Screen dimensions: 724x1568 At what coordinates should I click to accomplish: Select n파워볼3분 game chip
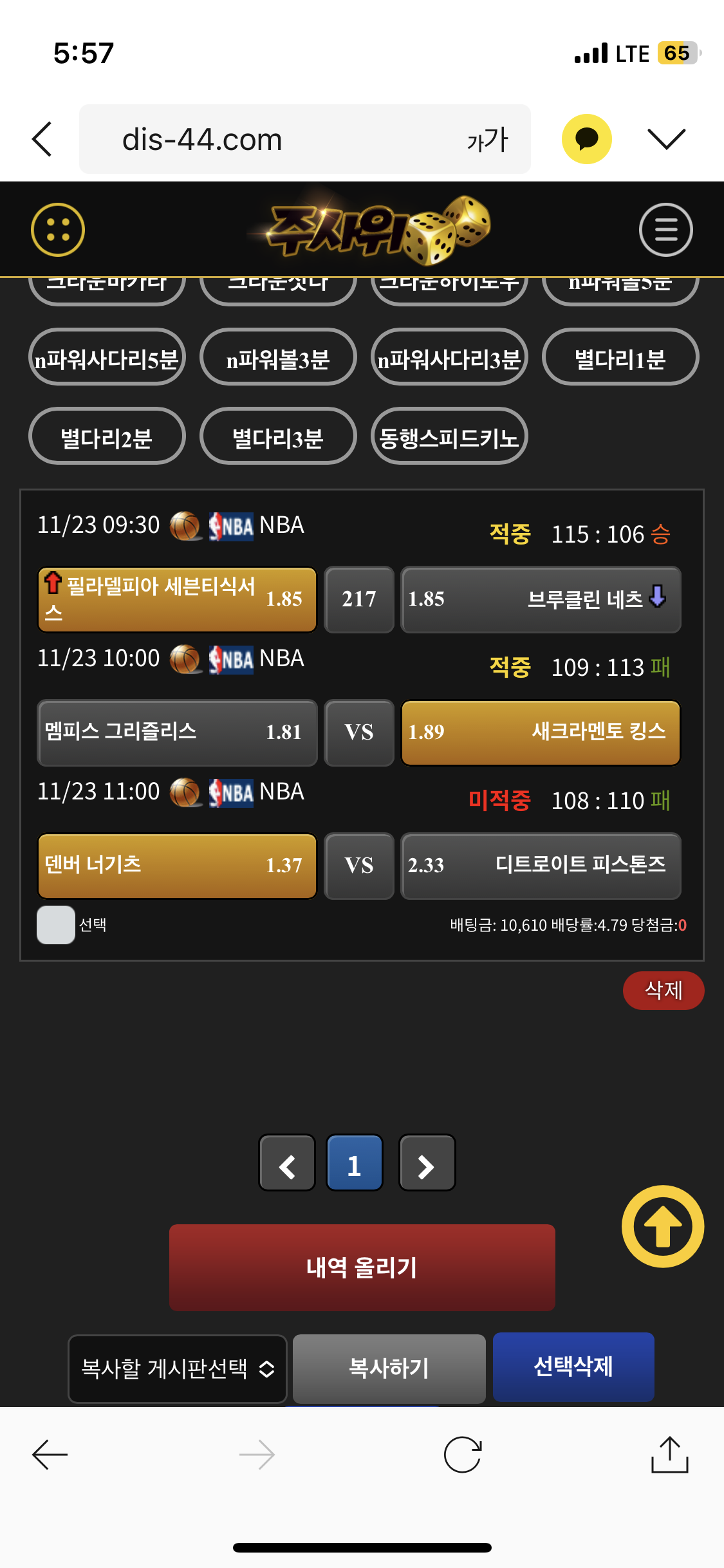click(278, 357)
